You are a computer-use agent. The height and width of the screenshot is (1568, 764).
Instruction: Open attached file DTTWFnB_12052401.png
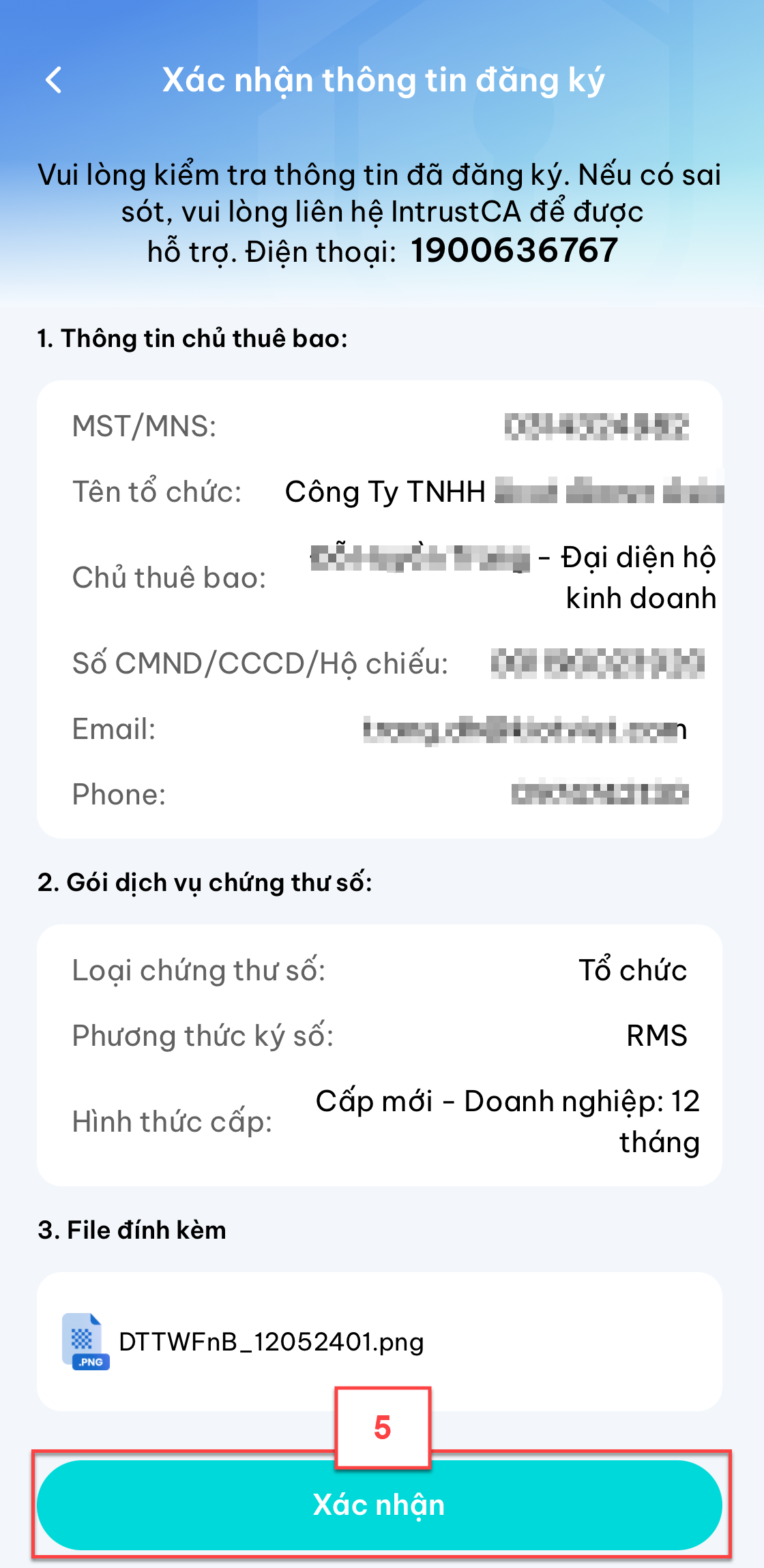tap(243, 1342)
